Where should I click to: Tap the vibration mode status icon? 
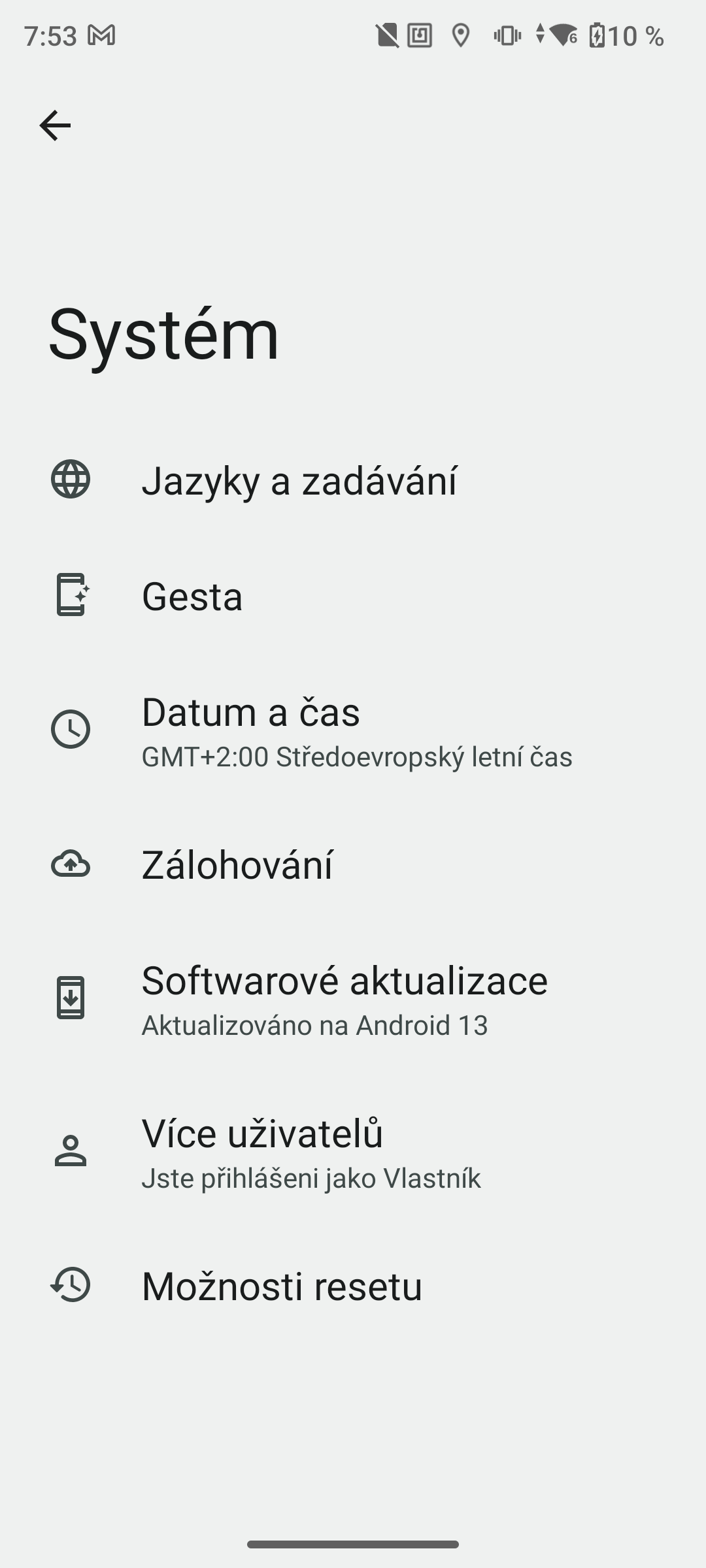coord(507,37)
